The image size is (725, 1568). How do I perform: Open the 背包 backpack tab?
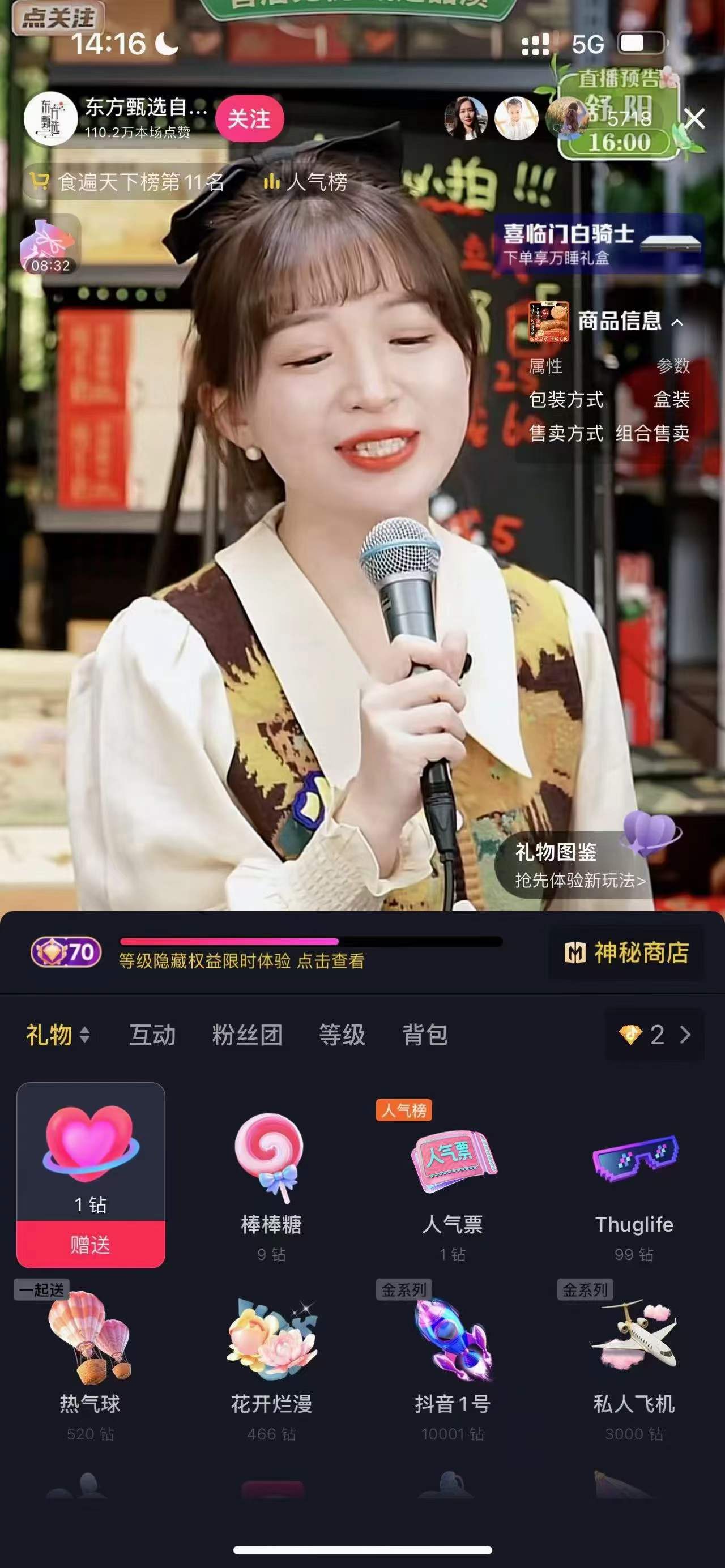(425, 1035)
